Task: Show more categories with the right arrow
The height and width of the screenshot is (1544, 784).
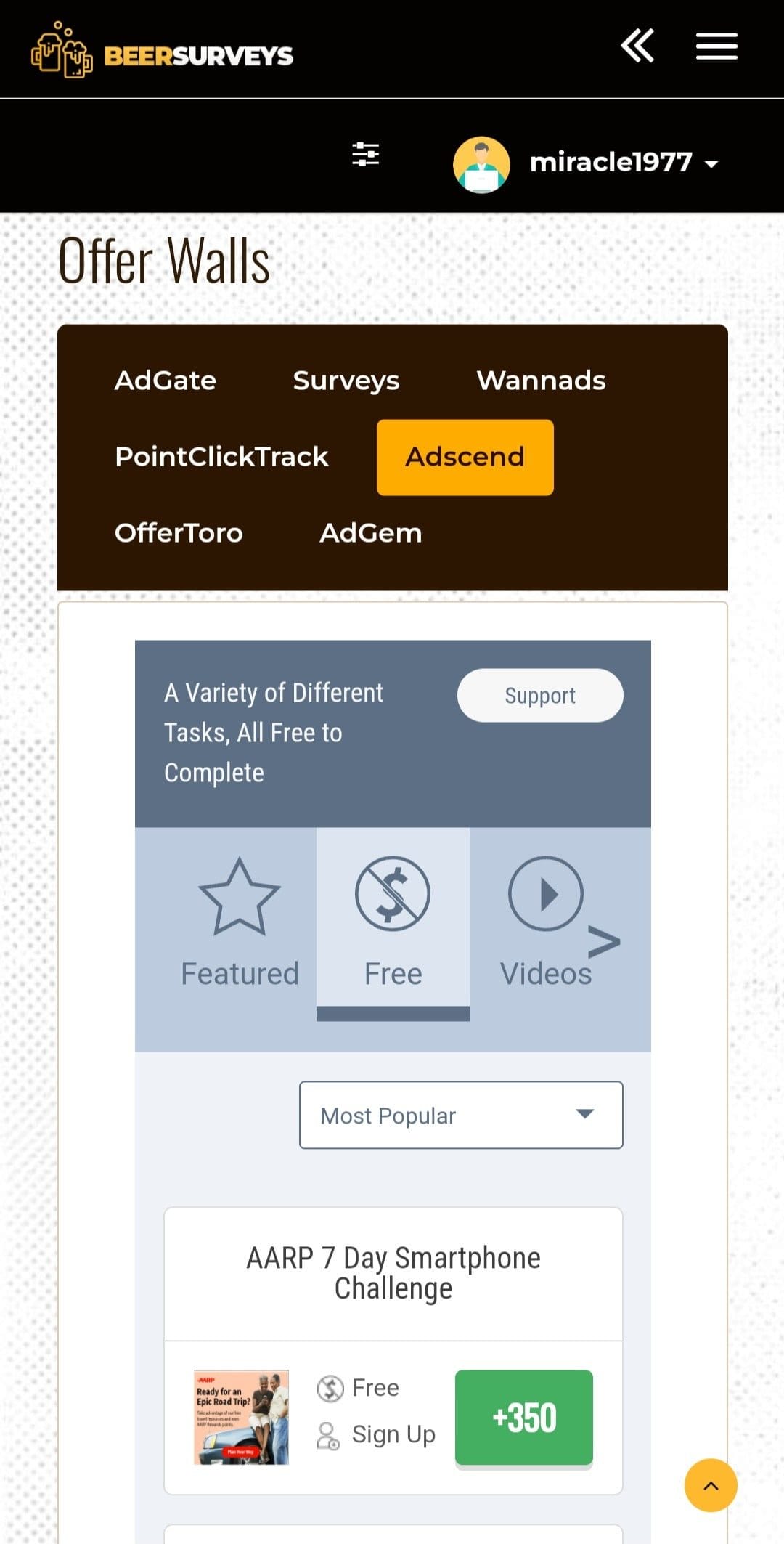Action: click(604, 942)
